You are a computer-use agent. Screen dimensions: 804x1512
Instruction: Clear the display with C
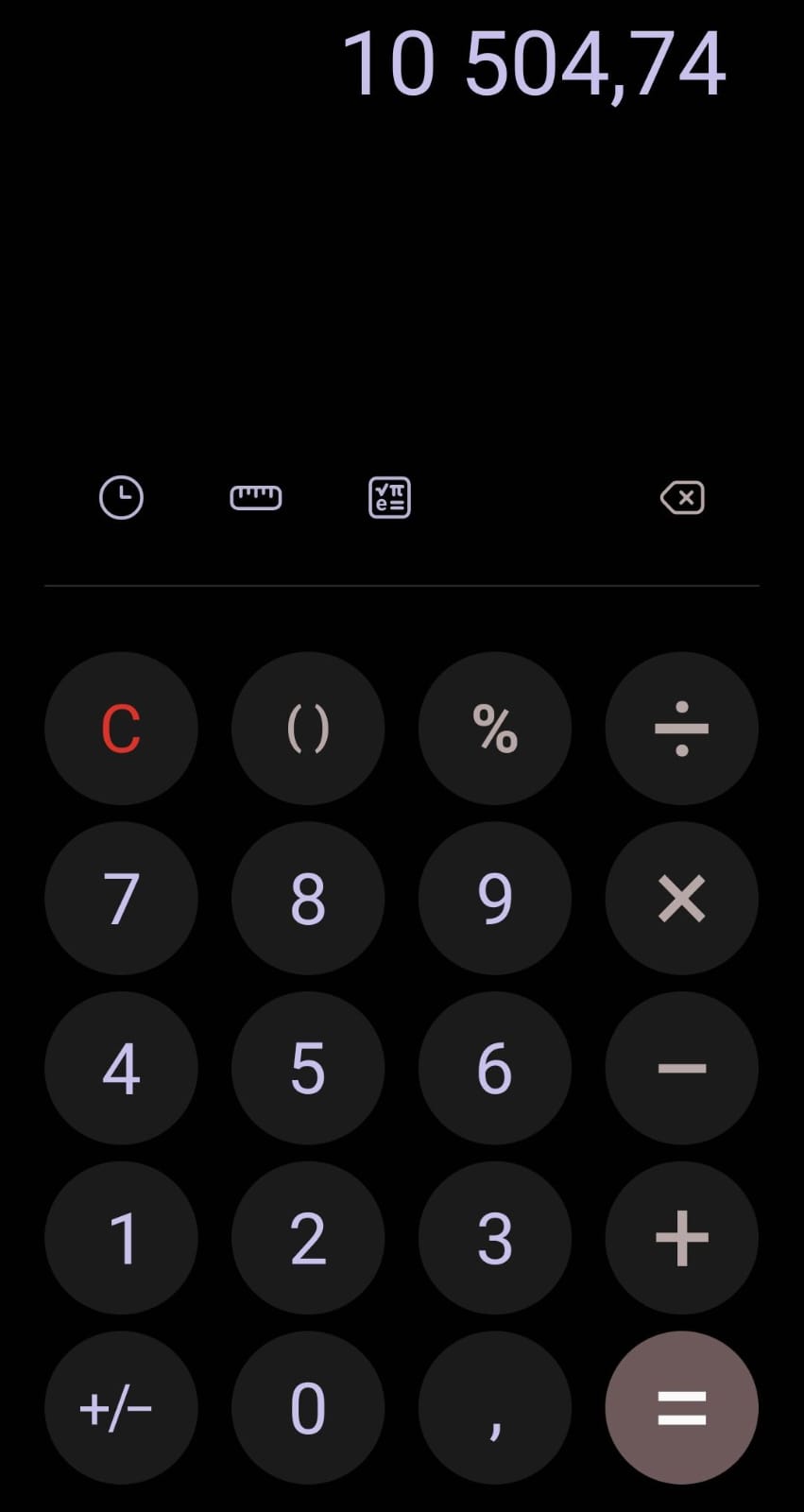[121, 729]
